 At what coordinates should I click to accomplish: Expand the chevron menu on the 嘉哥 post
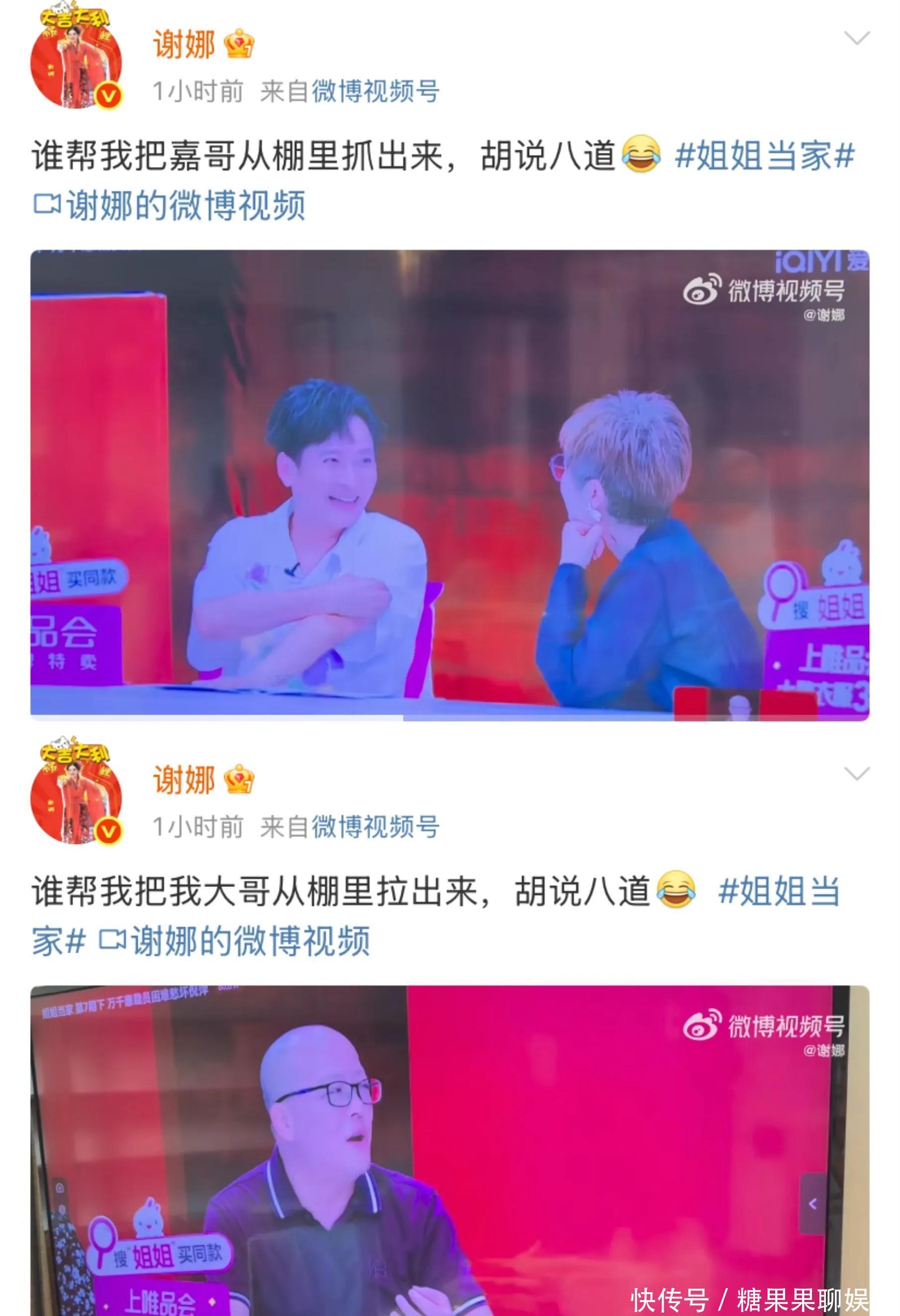pos(856,38)
